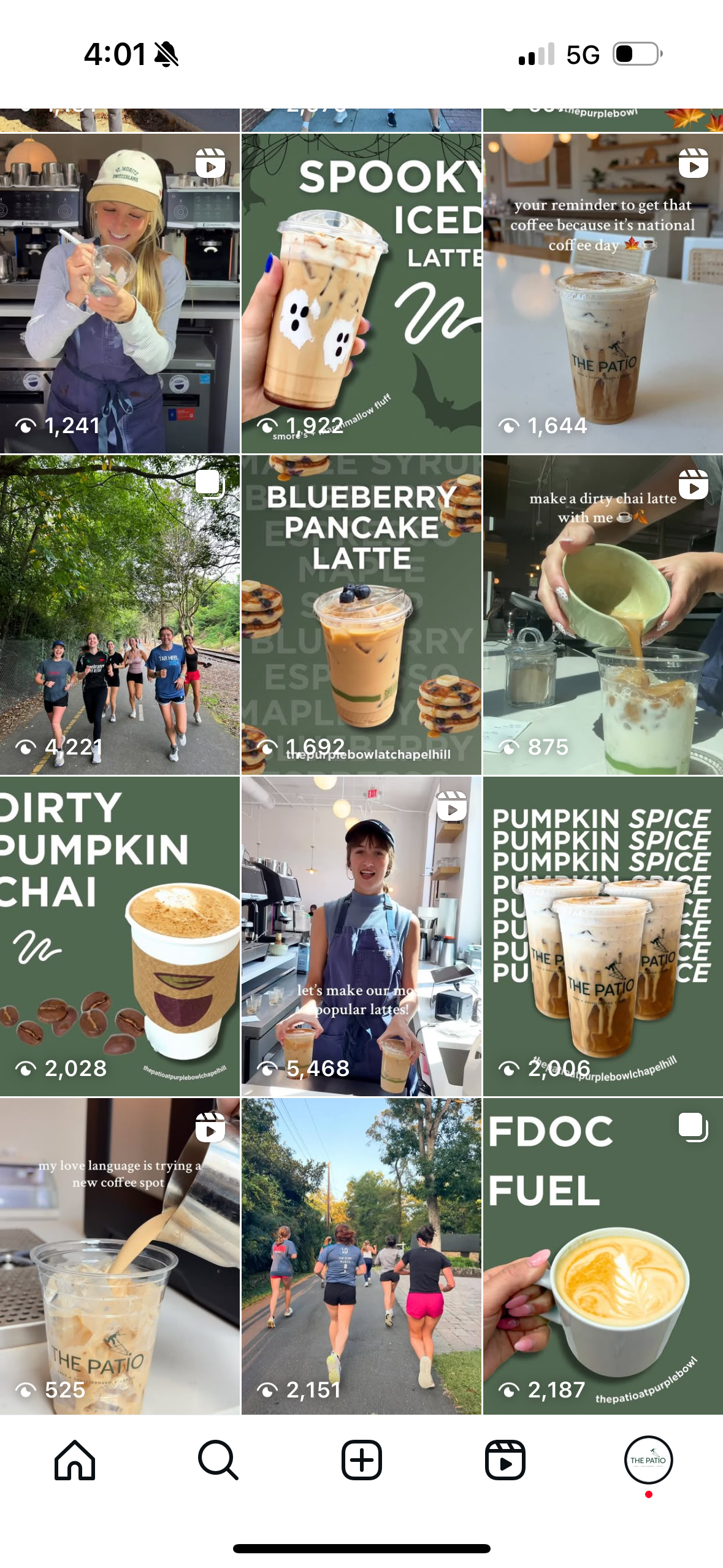723x1568 pixels.
Task: Open the FDOC Fuel carousel post
Action: point(603,1256)
